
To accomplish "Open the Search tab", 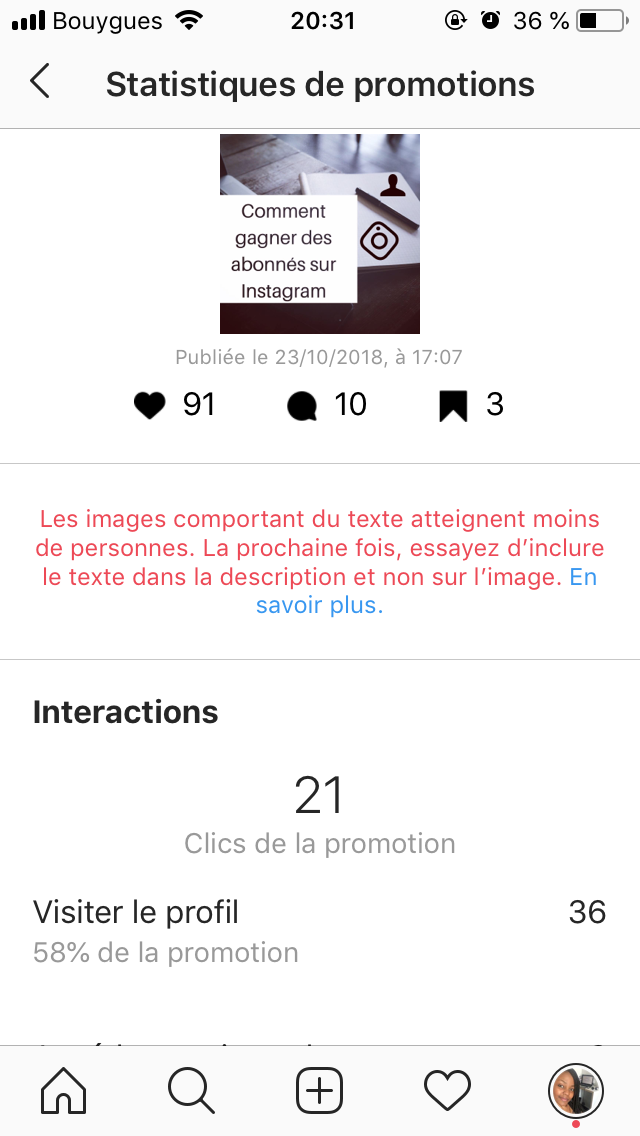I will pyautogui.click(x=191, y=1089).
